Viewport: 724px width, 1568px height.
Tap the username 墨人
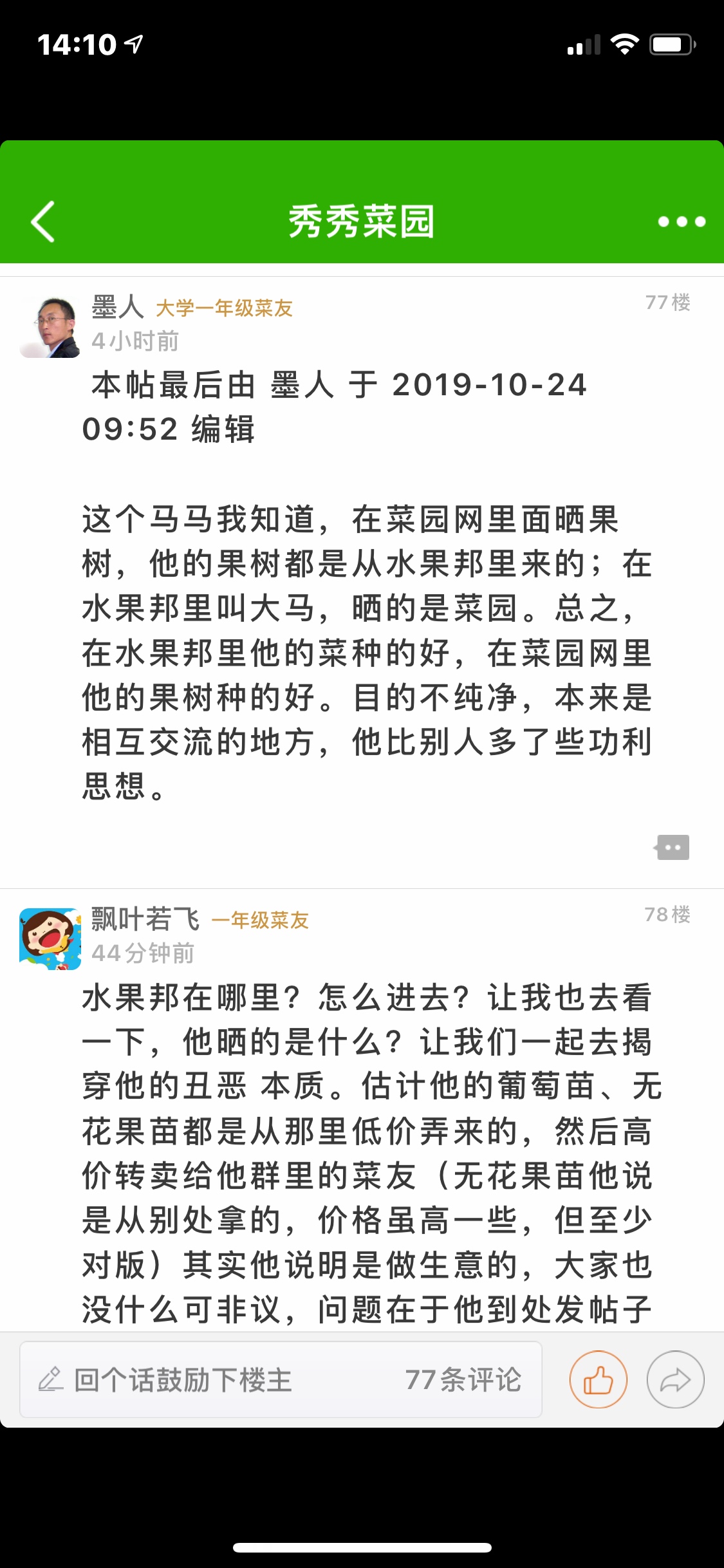[117, 307]
